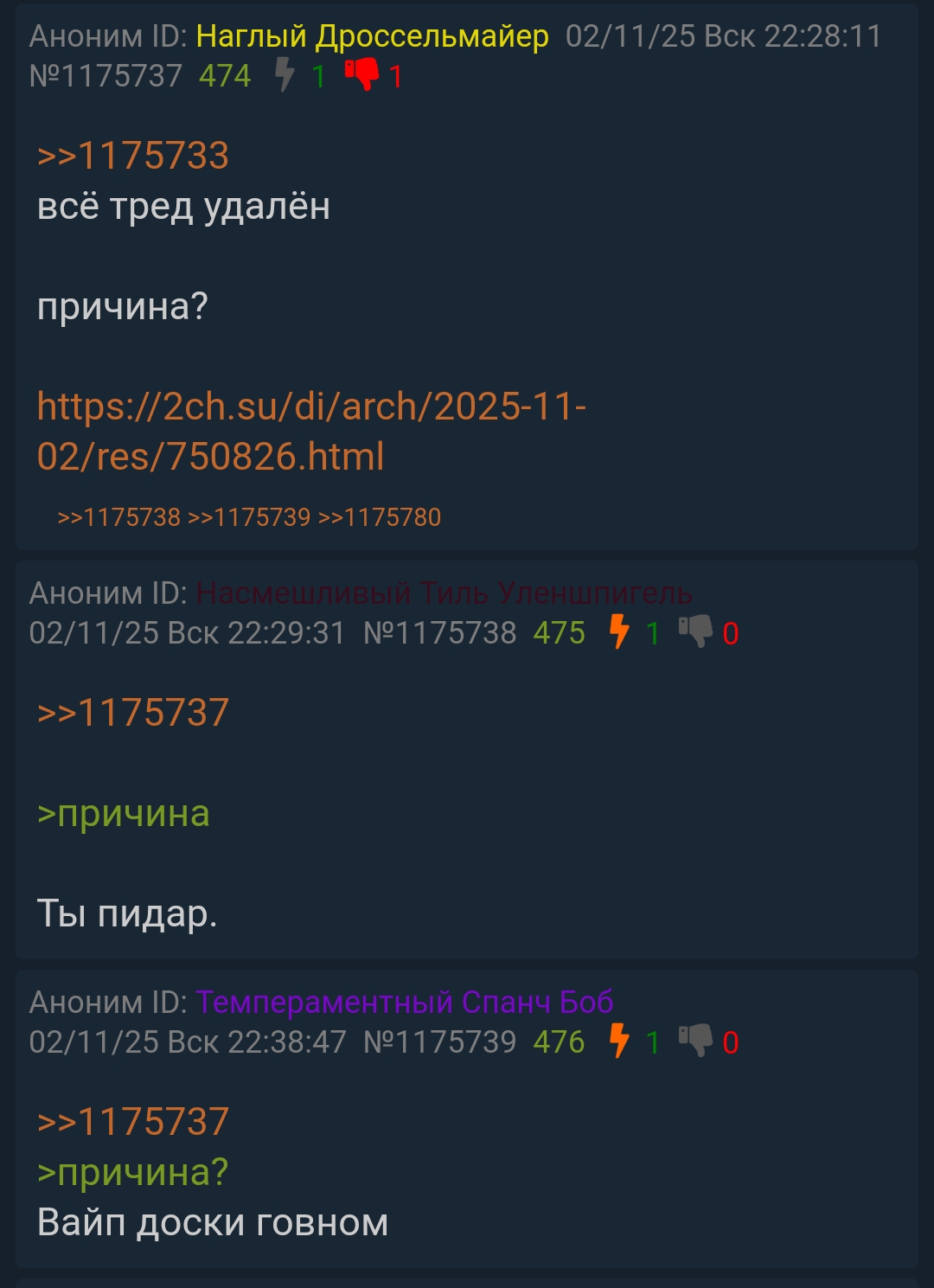Viewport: 934px width, 1288px height.
Task: Select poster ID Наглый Дроссельмайер
Action: pos(372,36)
